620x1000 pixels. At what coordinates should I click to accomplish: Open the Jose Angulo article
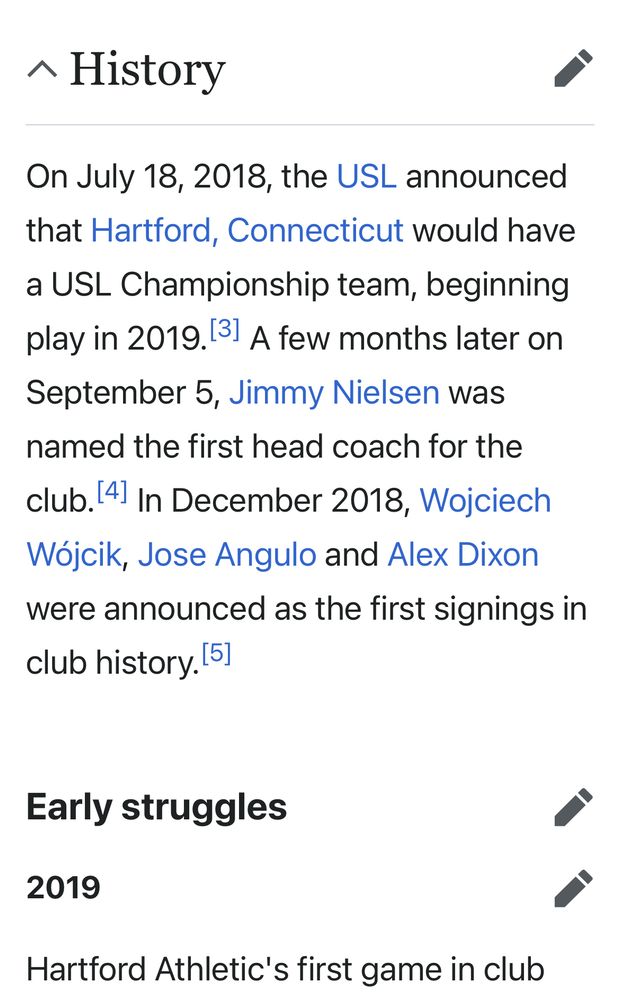point(227,554)
